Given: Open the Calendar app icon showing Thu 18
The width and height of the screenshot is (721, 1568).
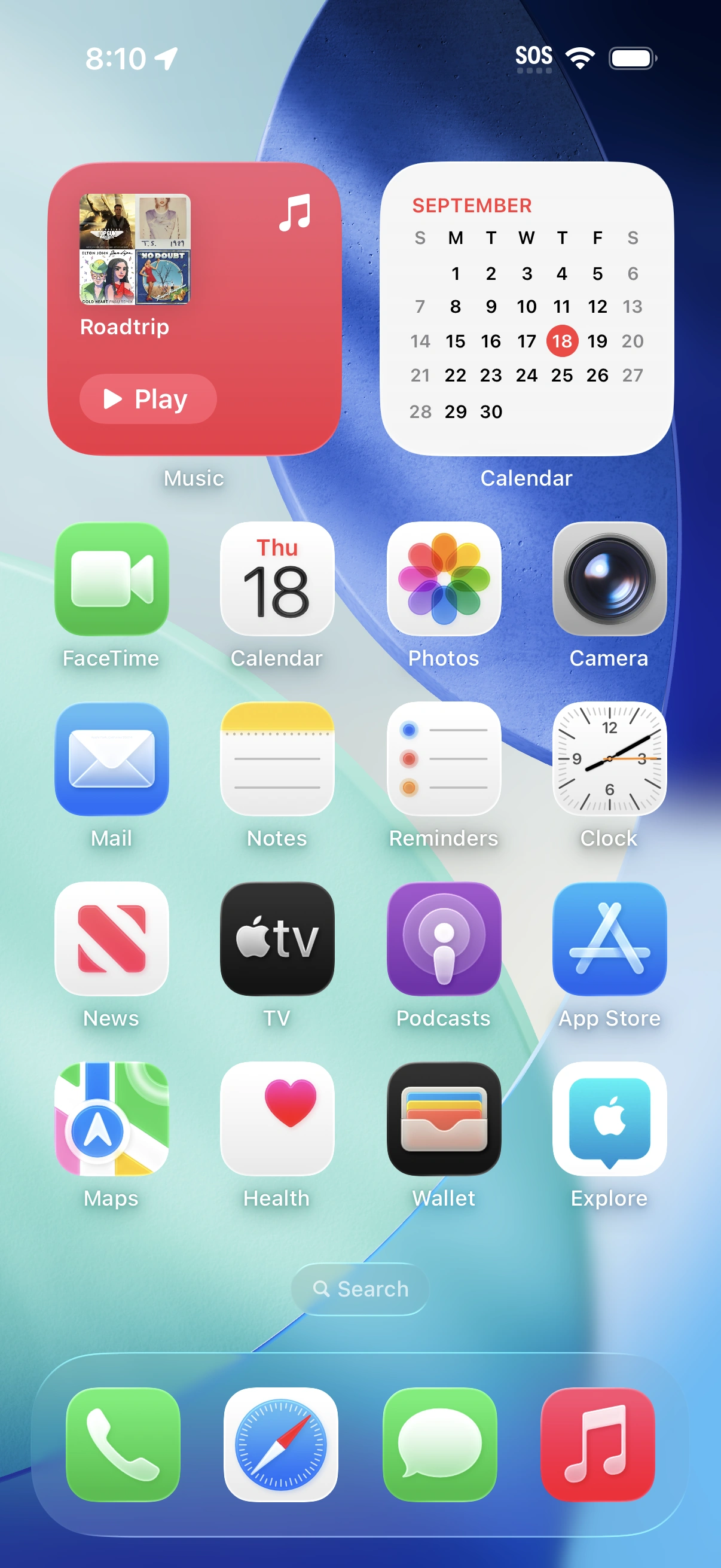Looking at the screenshot, I should click(x=277, y=579).
